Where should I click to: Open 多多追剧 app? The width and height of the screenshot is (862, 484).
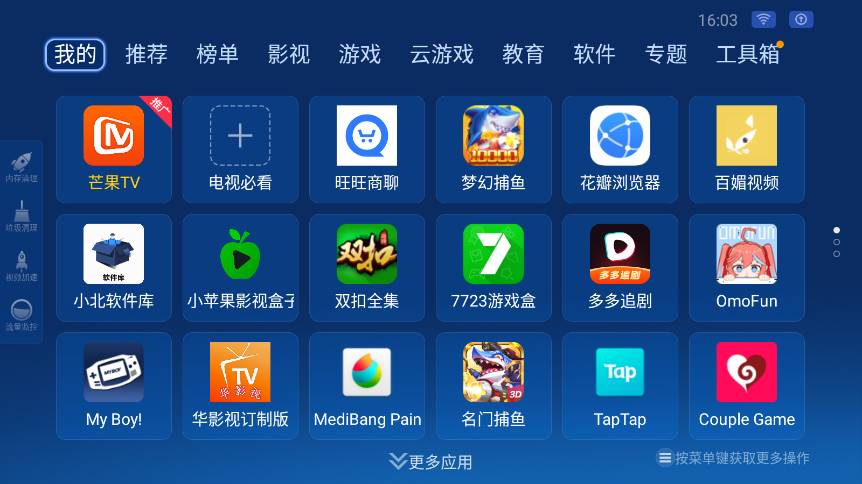(x=620, y=266)
